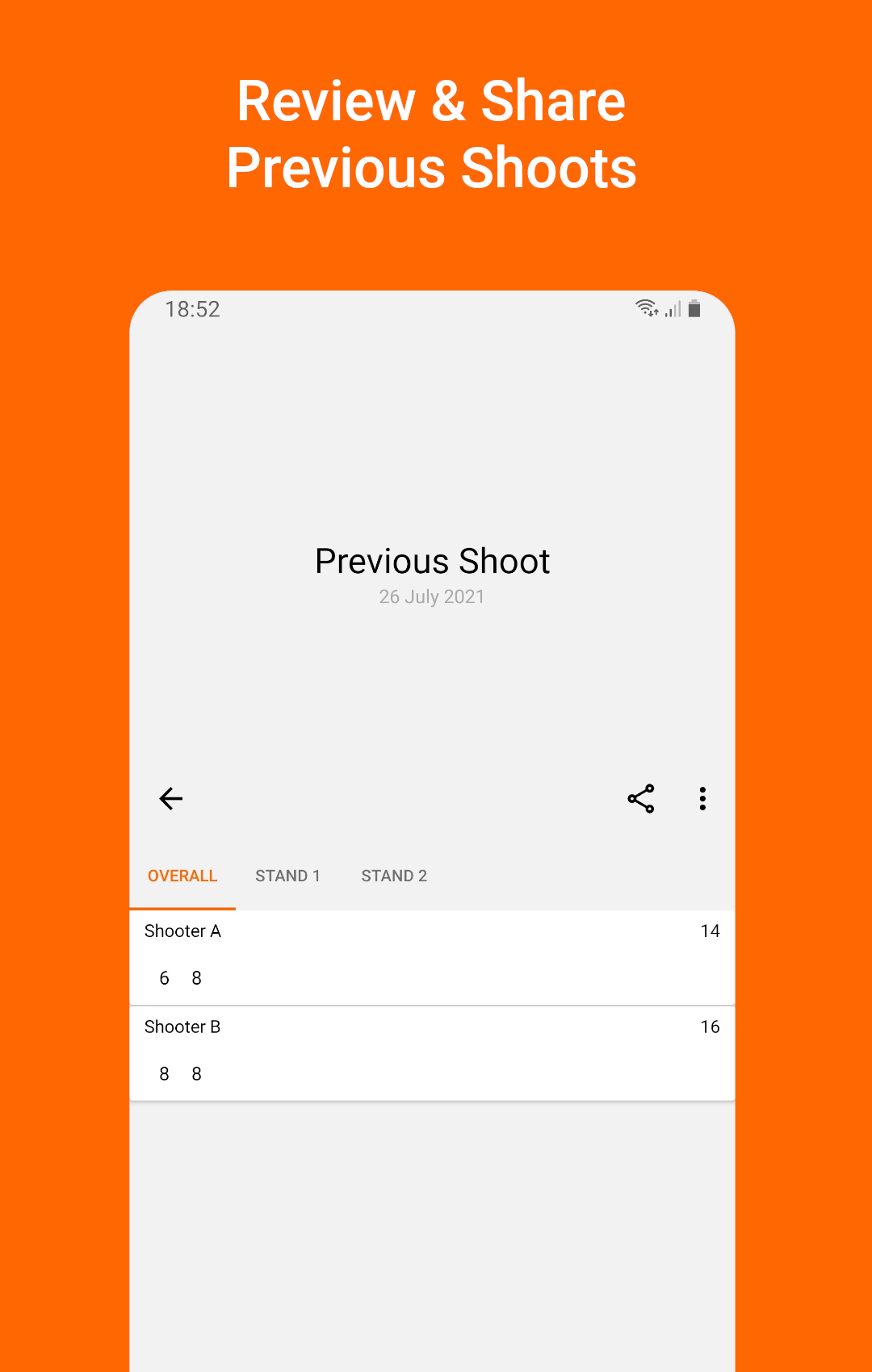Switch to the STAND 1 tab
The width and height of the screenshot is (872, 1372).
[288, 876]
